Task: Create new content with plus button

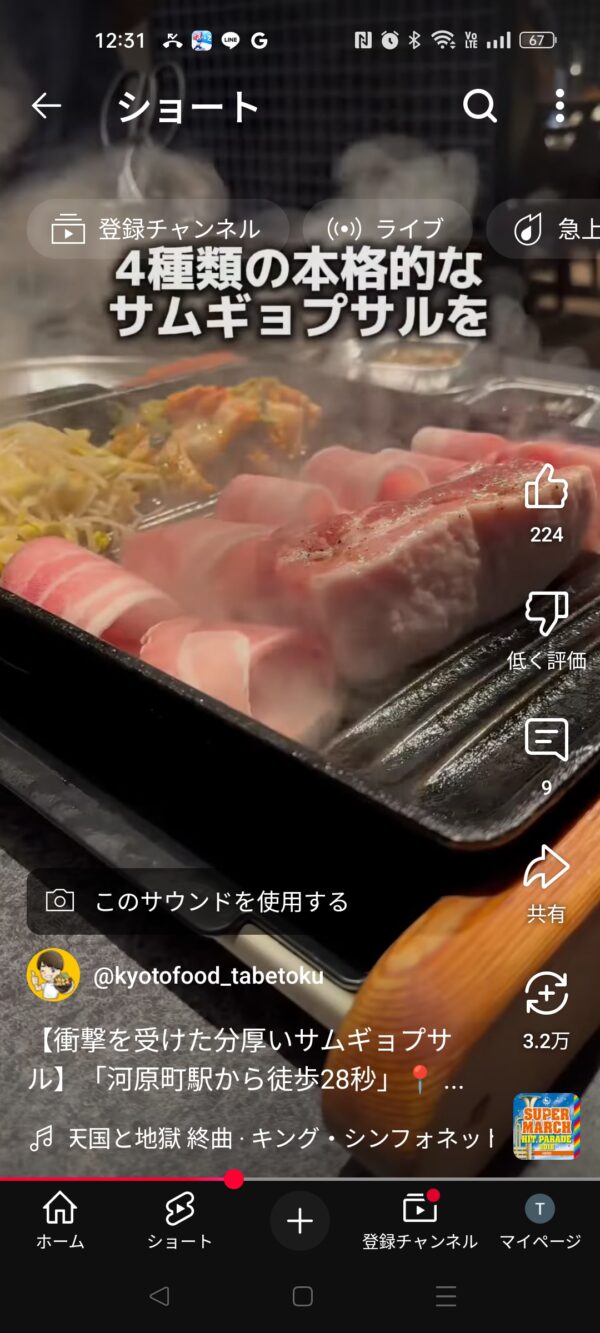Action: click(x=300, y=1221)
